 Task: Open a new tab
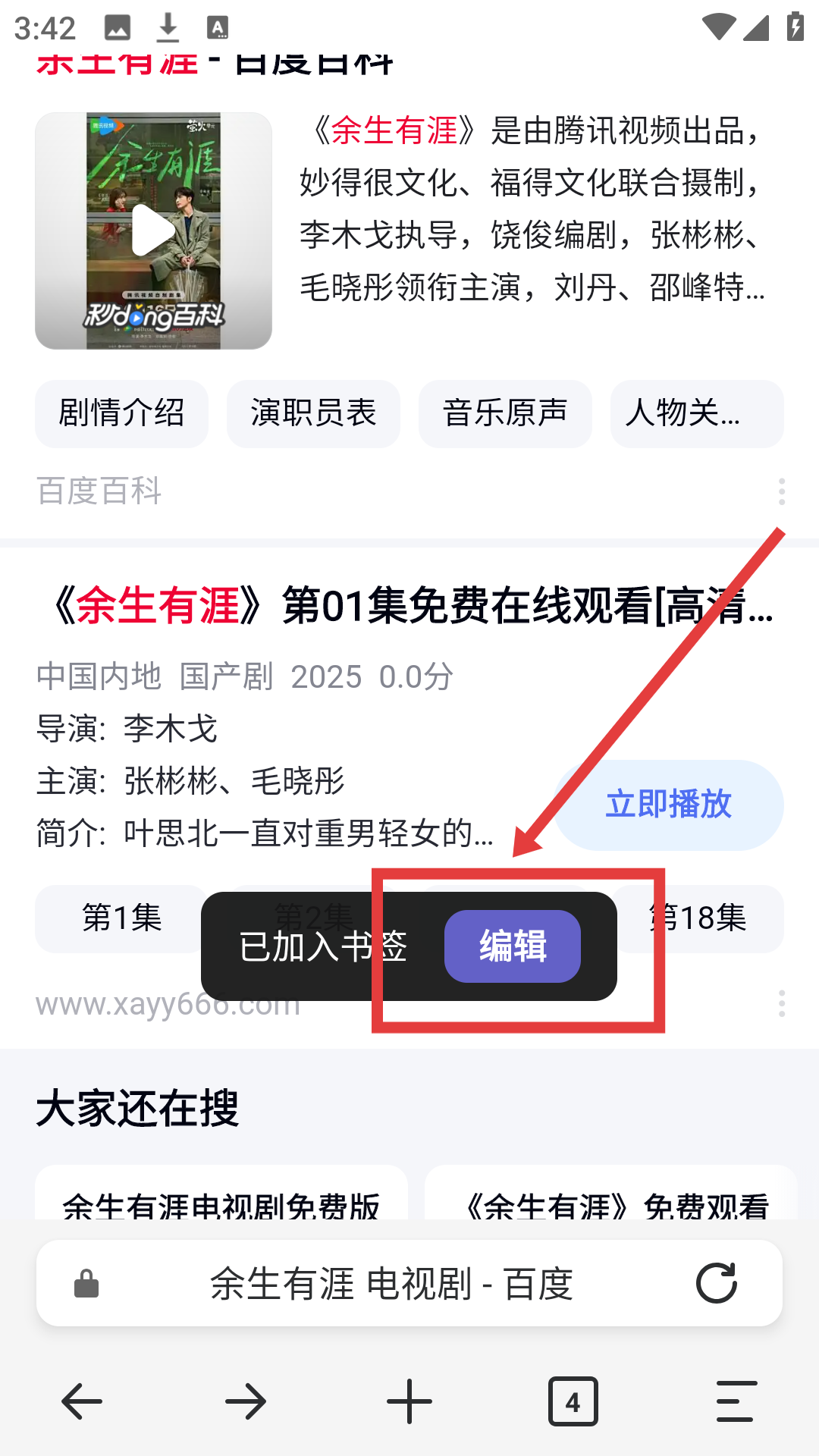click(x=409, y=1401)
